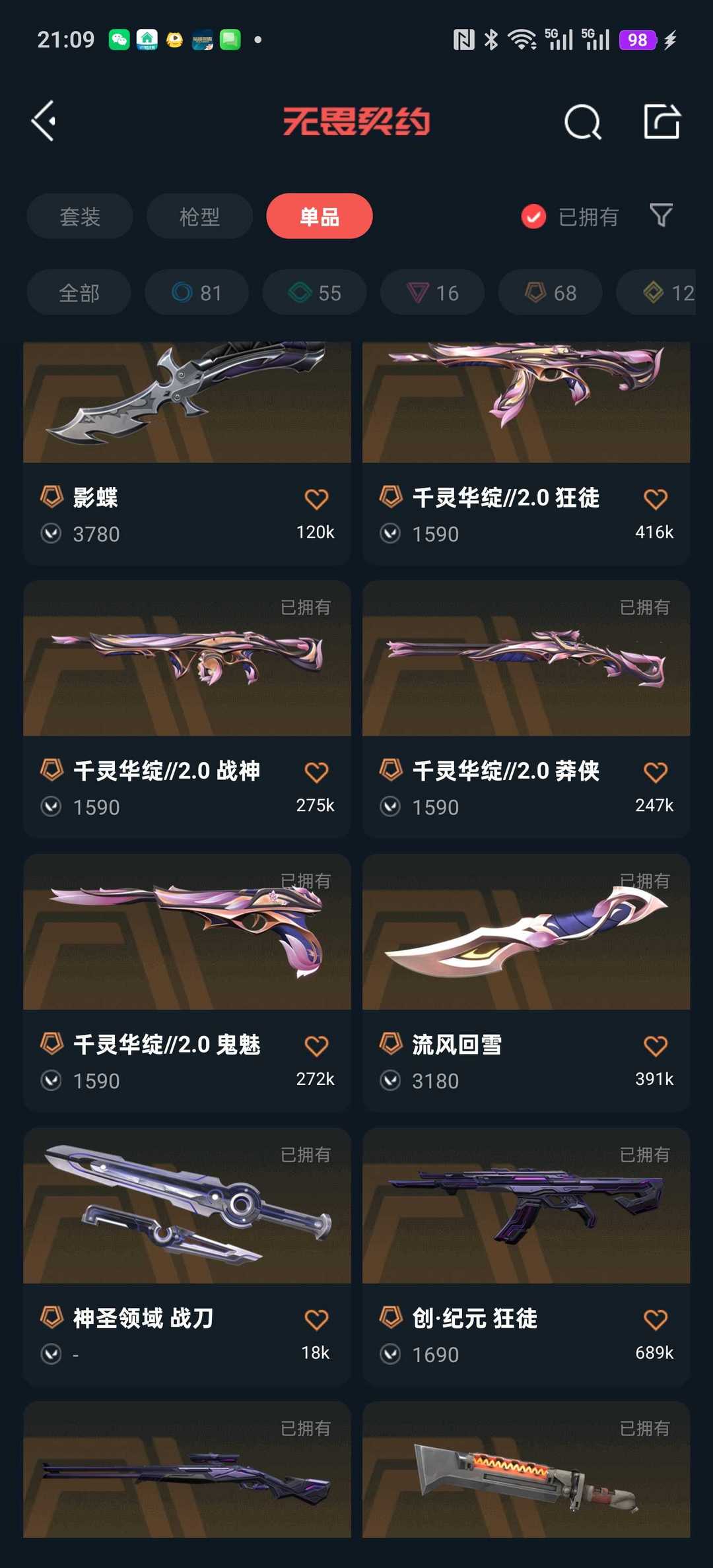The width and height of the screenshot is (713, 1568).
Task: Like the 千灵华绽//2.0 狂徒 skin
Action: [x=655, y=499]
